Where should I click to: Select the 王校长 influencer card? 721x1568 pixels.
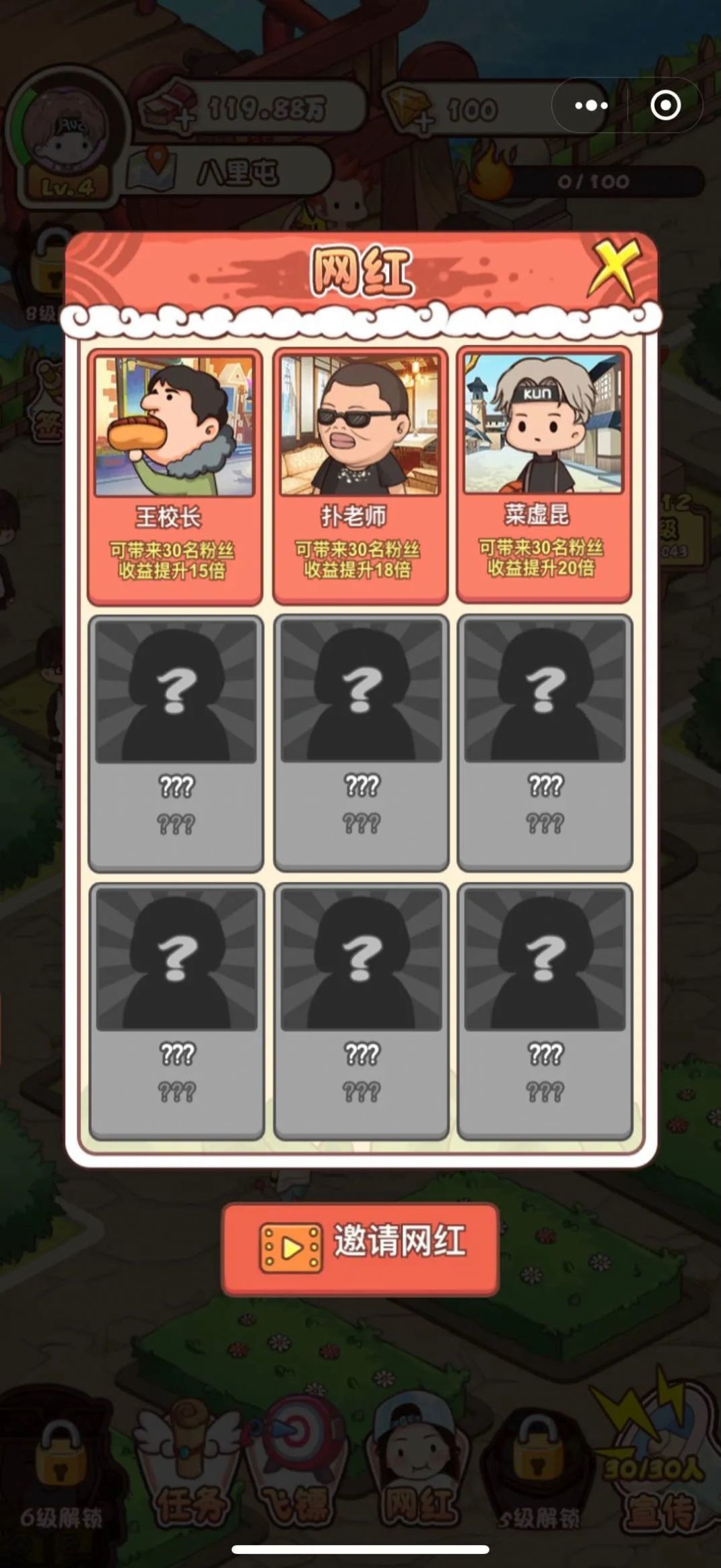coord(174,476)
